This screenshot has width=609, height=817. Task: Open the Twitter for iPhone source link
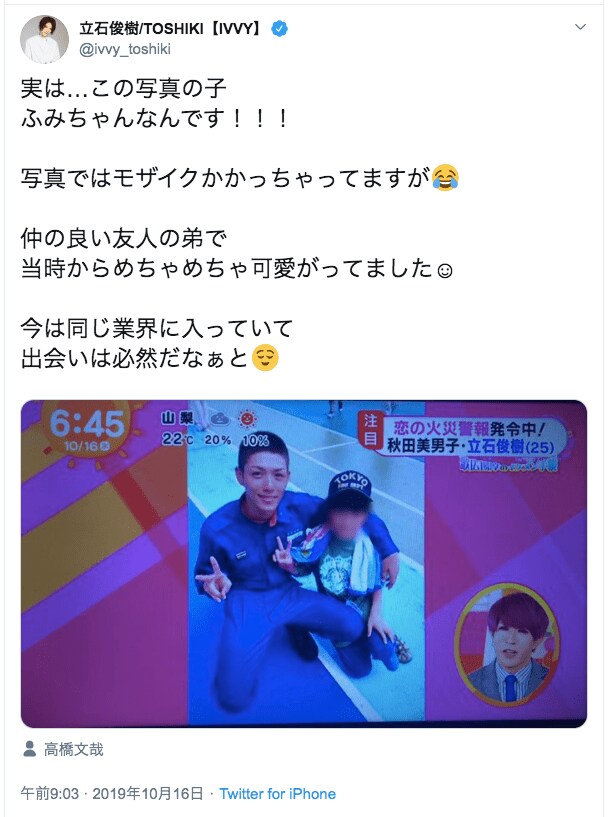point(277,794)
